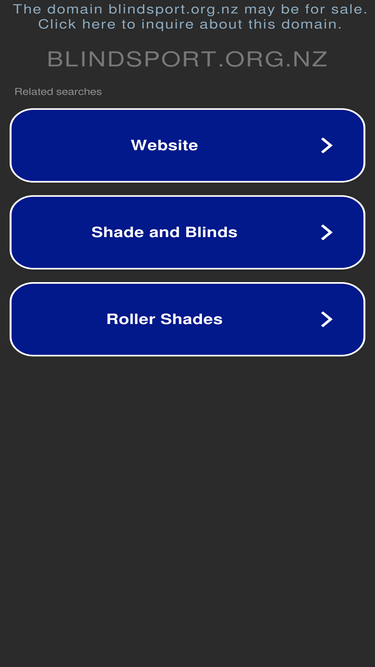Click the domain for sale inquiry link

coord(190,17)
